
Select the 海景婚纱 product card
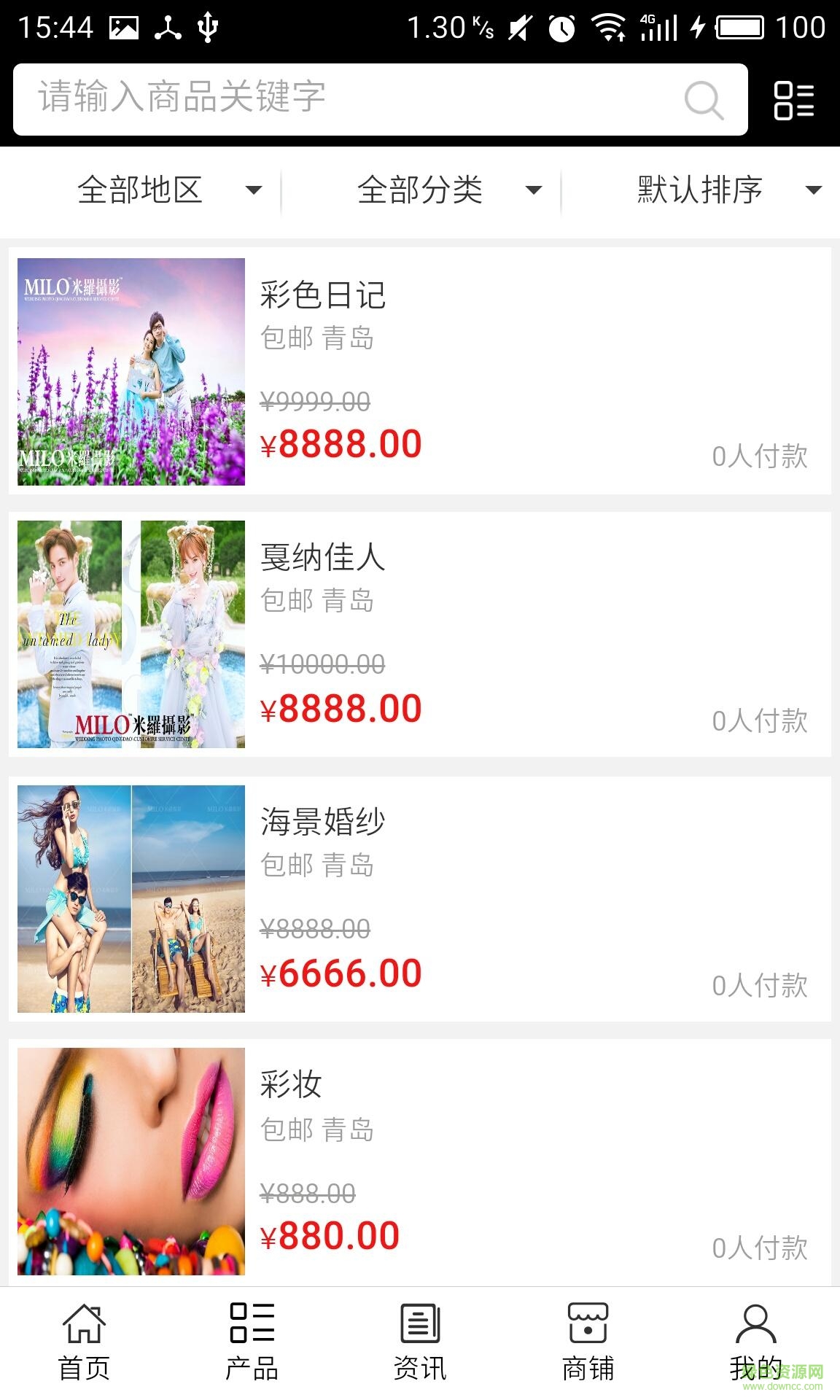click(x=420, y=898)
